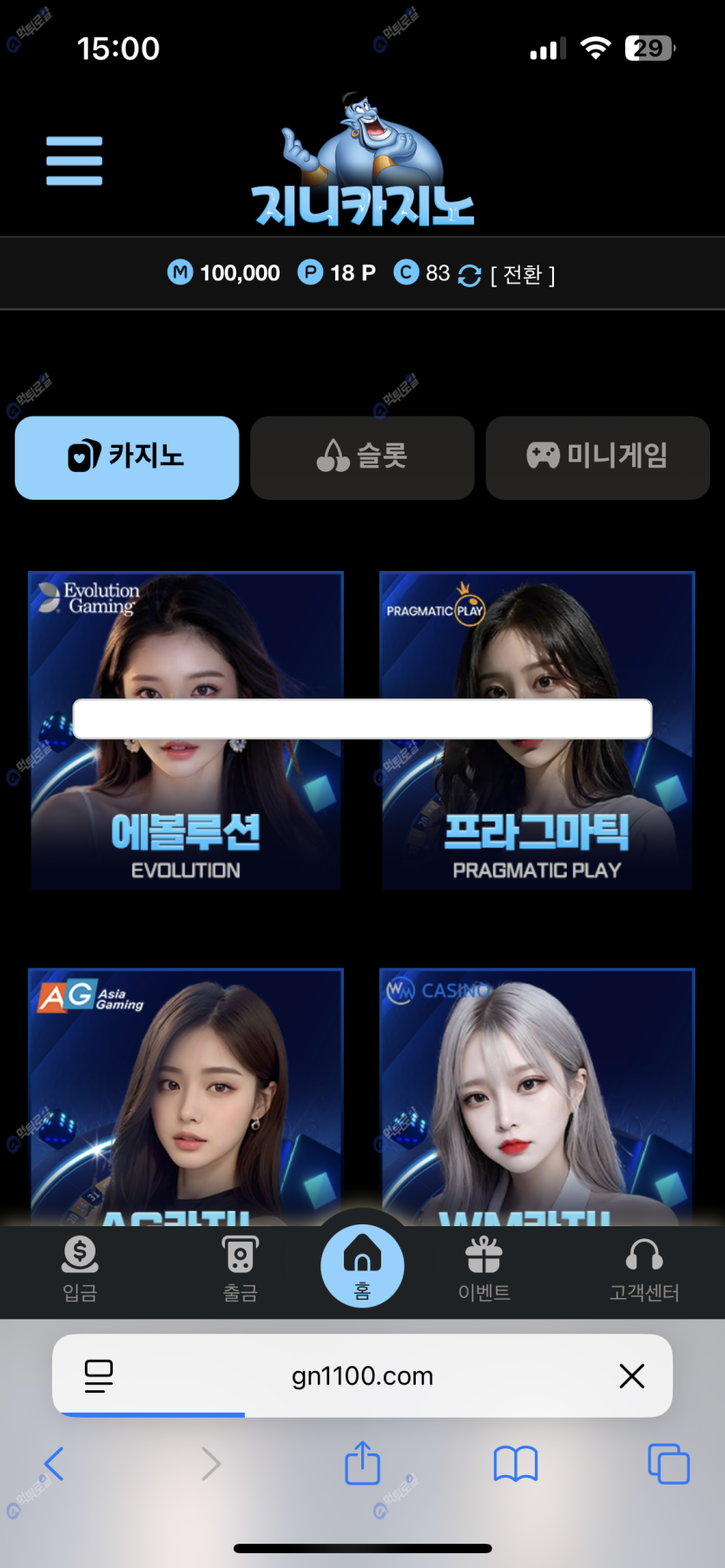Select the 카지노 category tab

[x=127, y=457]
